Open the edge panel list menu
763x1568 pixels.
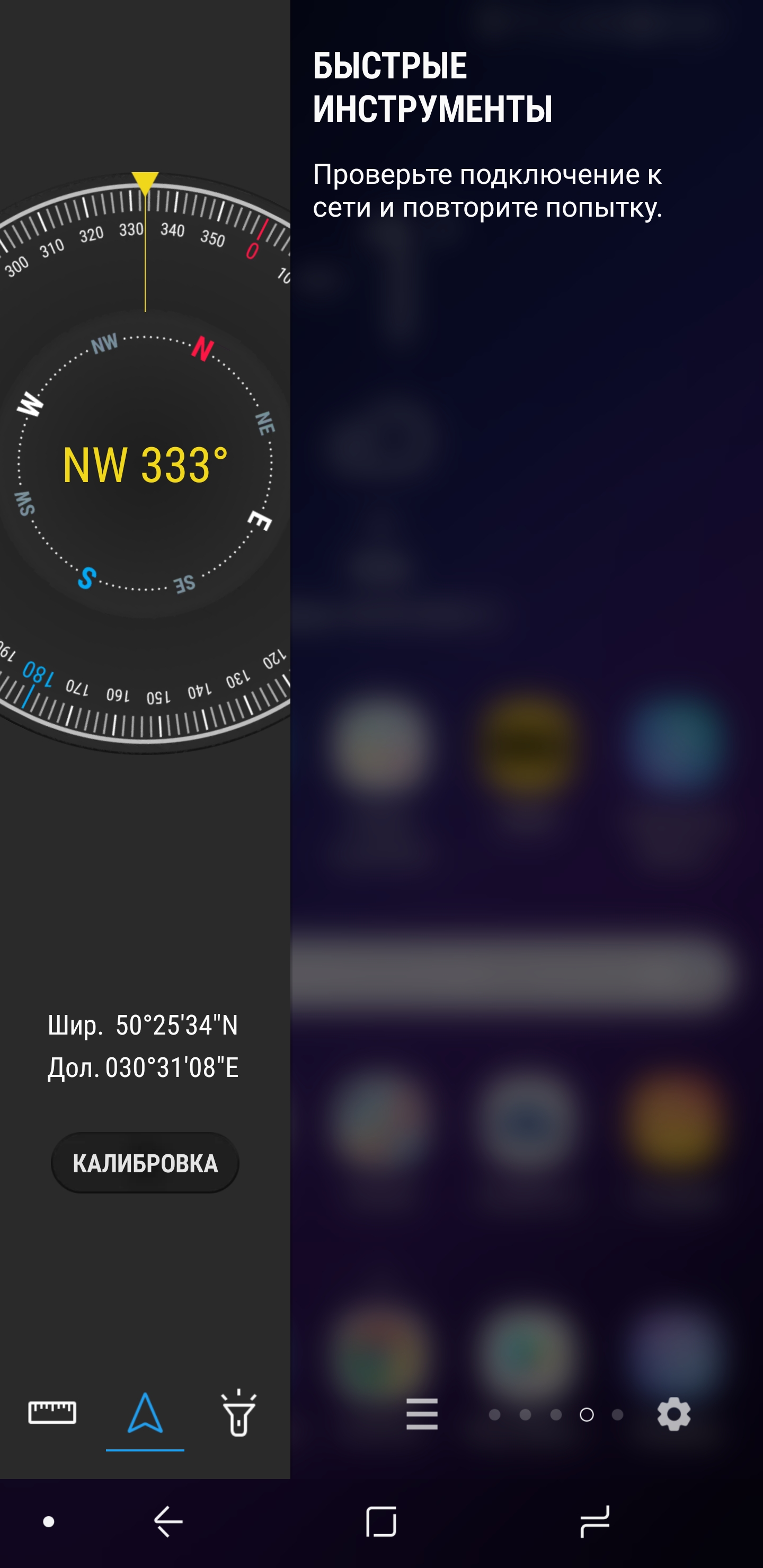click(x=422, y=1413)
